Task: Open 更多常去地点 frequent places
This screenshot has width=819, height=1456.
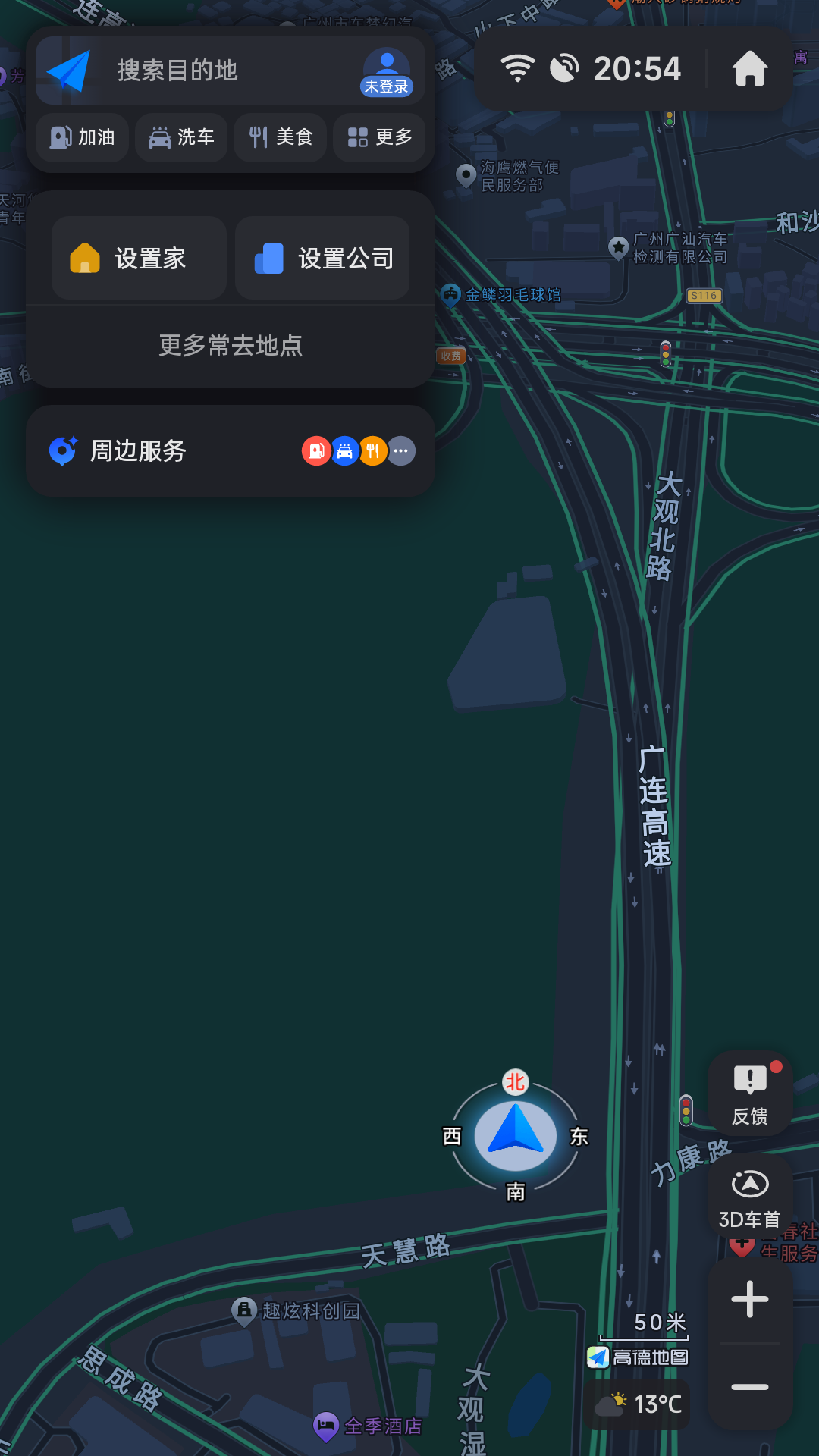Action: point(231,346)
